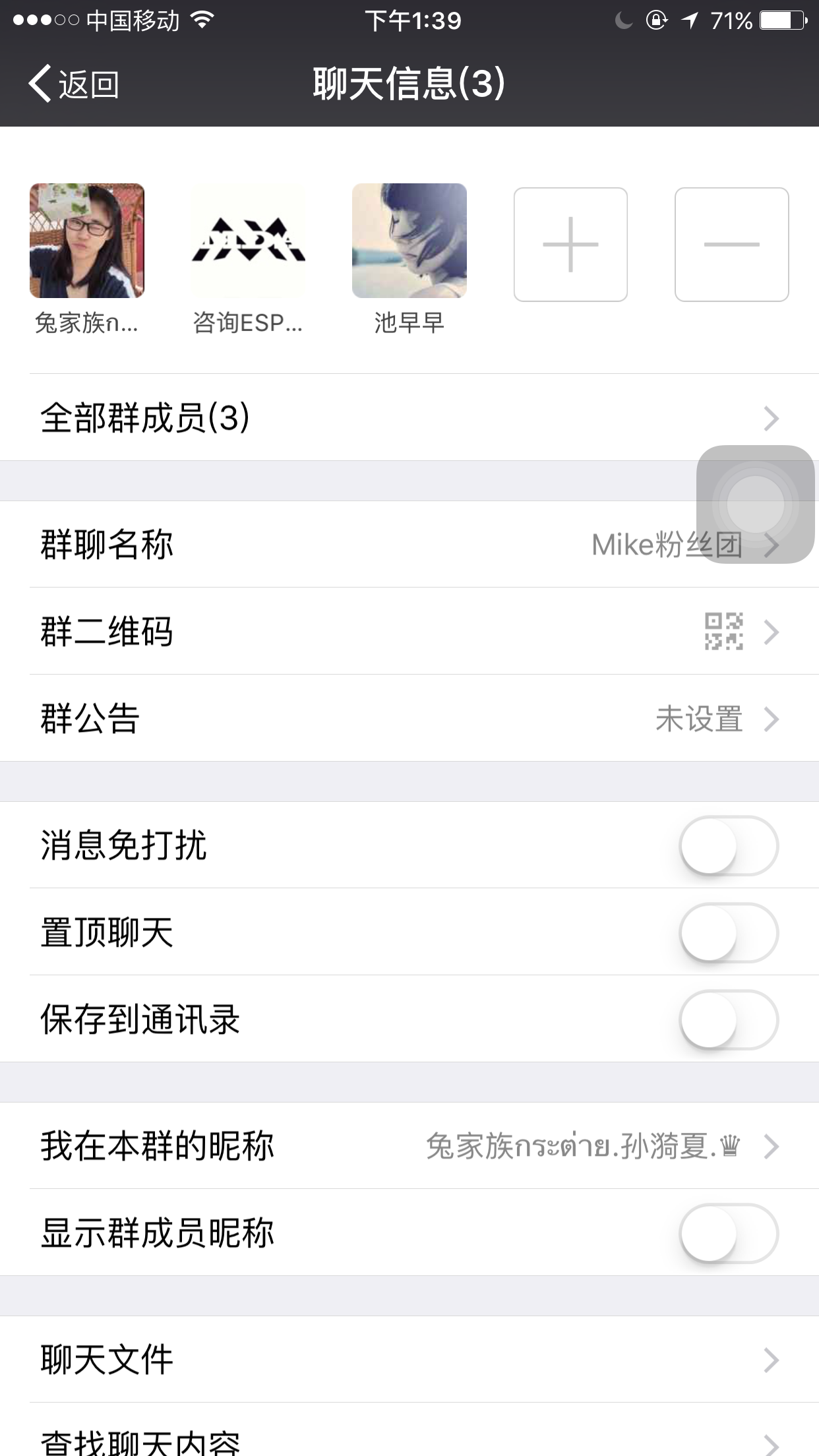819x1456 pixels.
Task: Open 聊天文件
Action: pyautogui.click(x=409, y=1360)
